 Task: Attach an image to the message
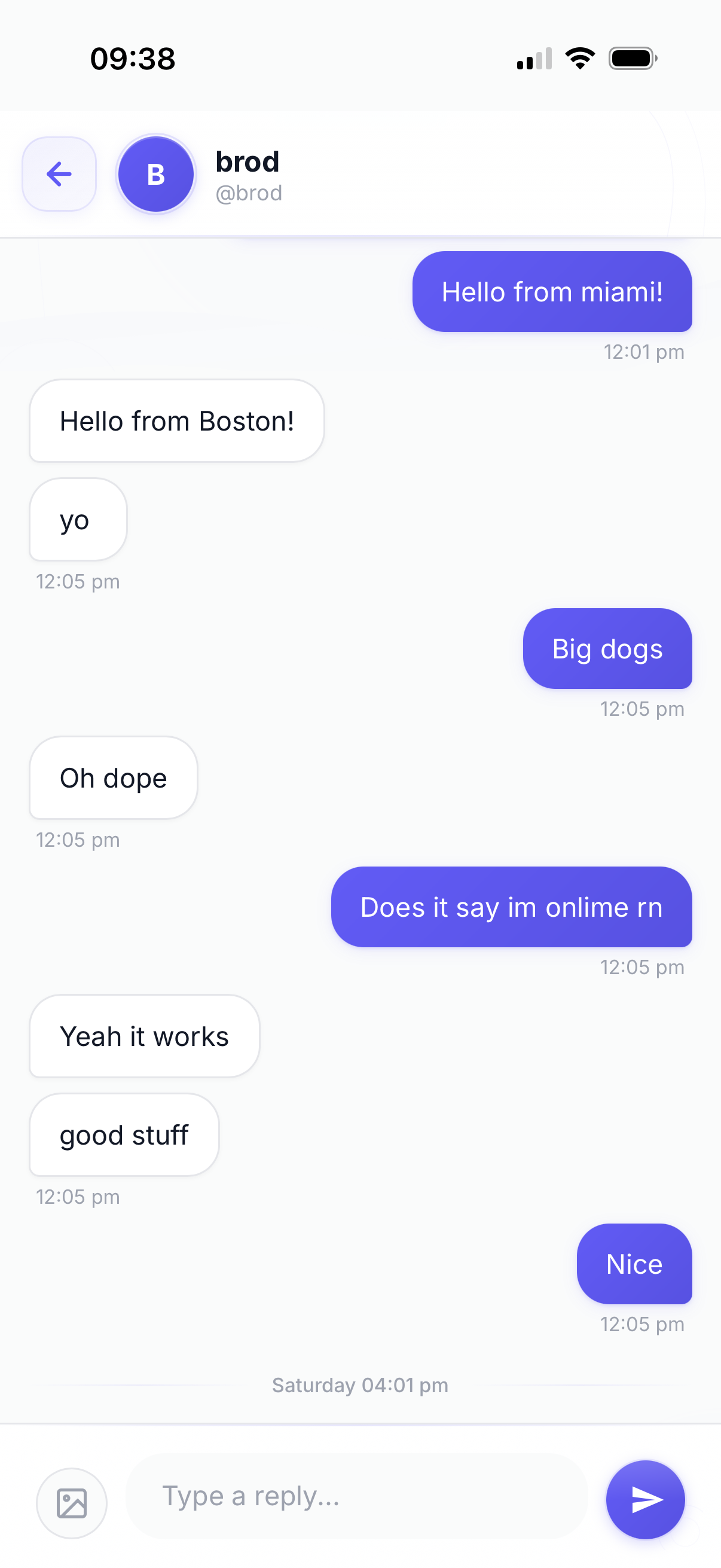click(x=72, y=1503)
